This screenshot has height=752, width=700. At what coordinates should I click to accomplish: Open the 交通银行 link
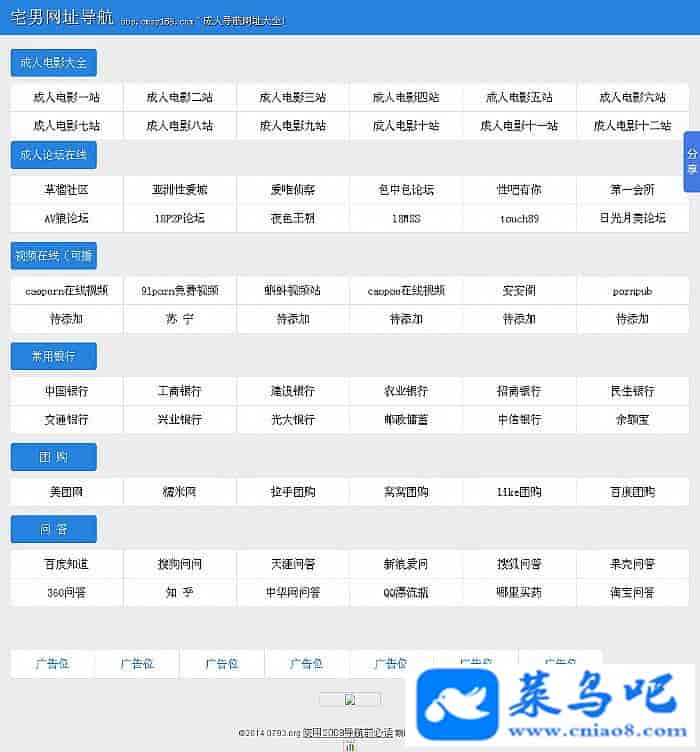tap(67, 420)
